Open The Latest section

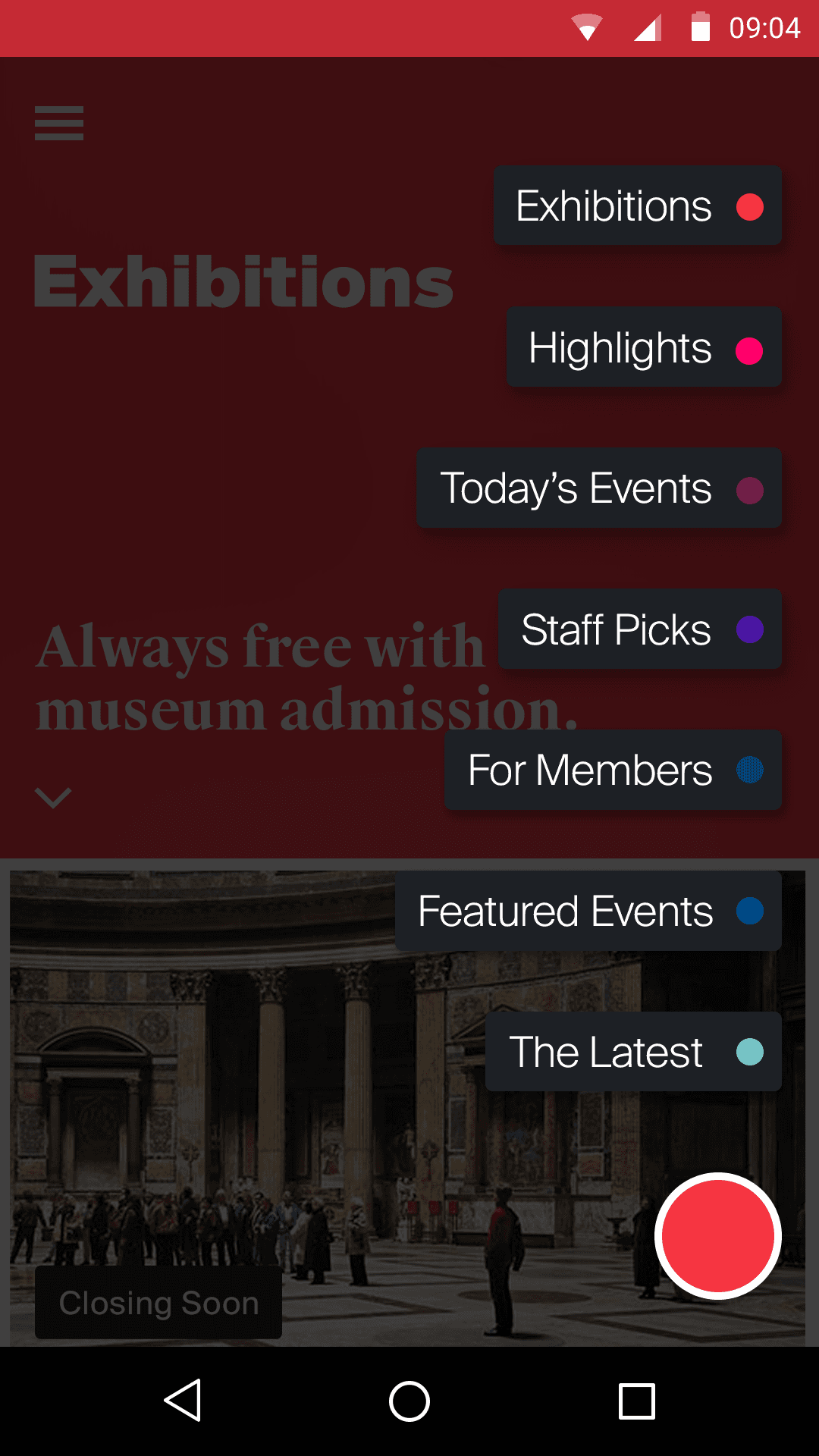pos(605,1053)
